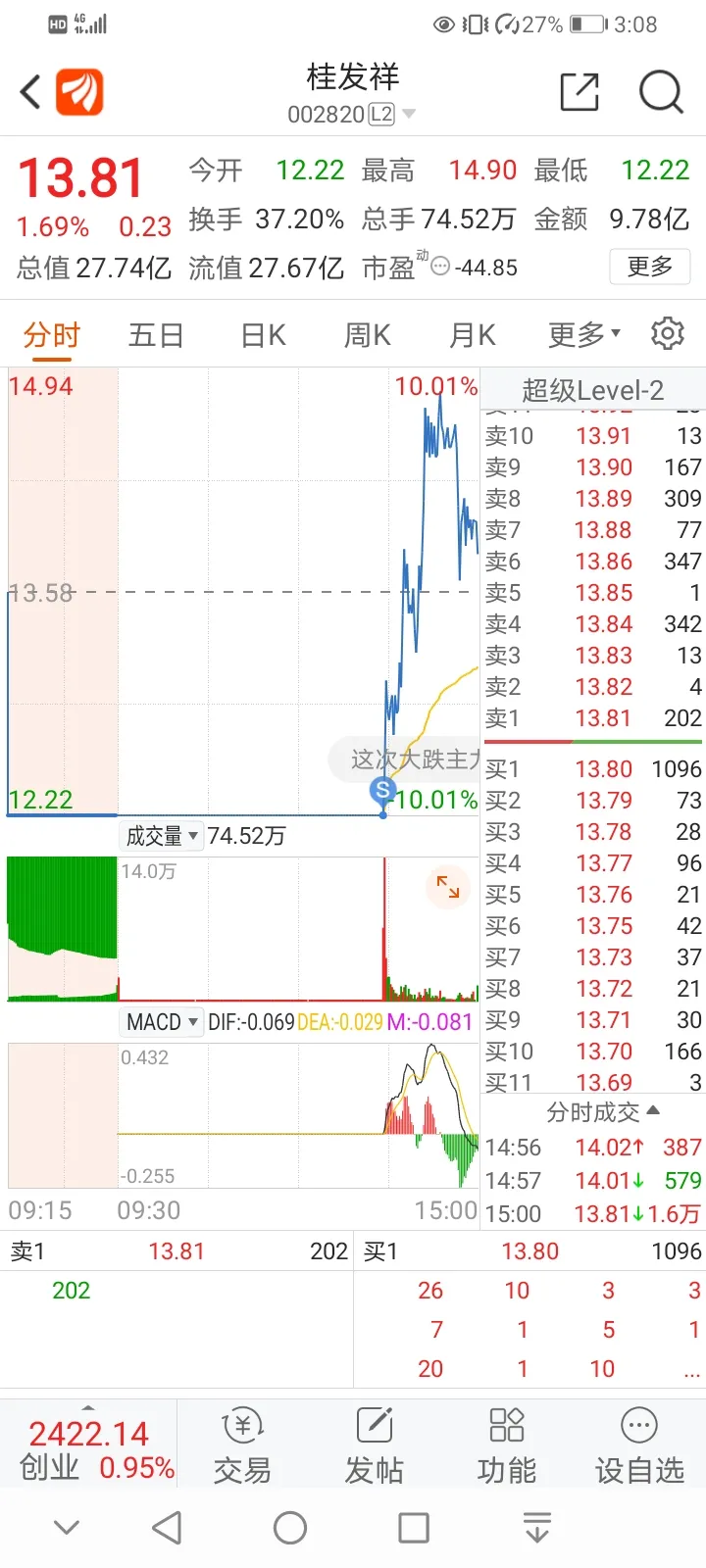The image size is (706, 1568).
Task: Share this stock page
Action: tap(580, 92)
